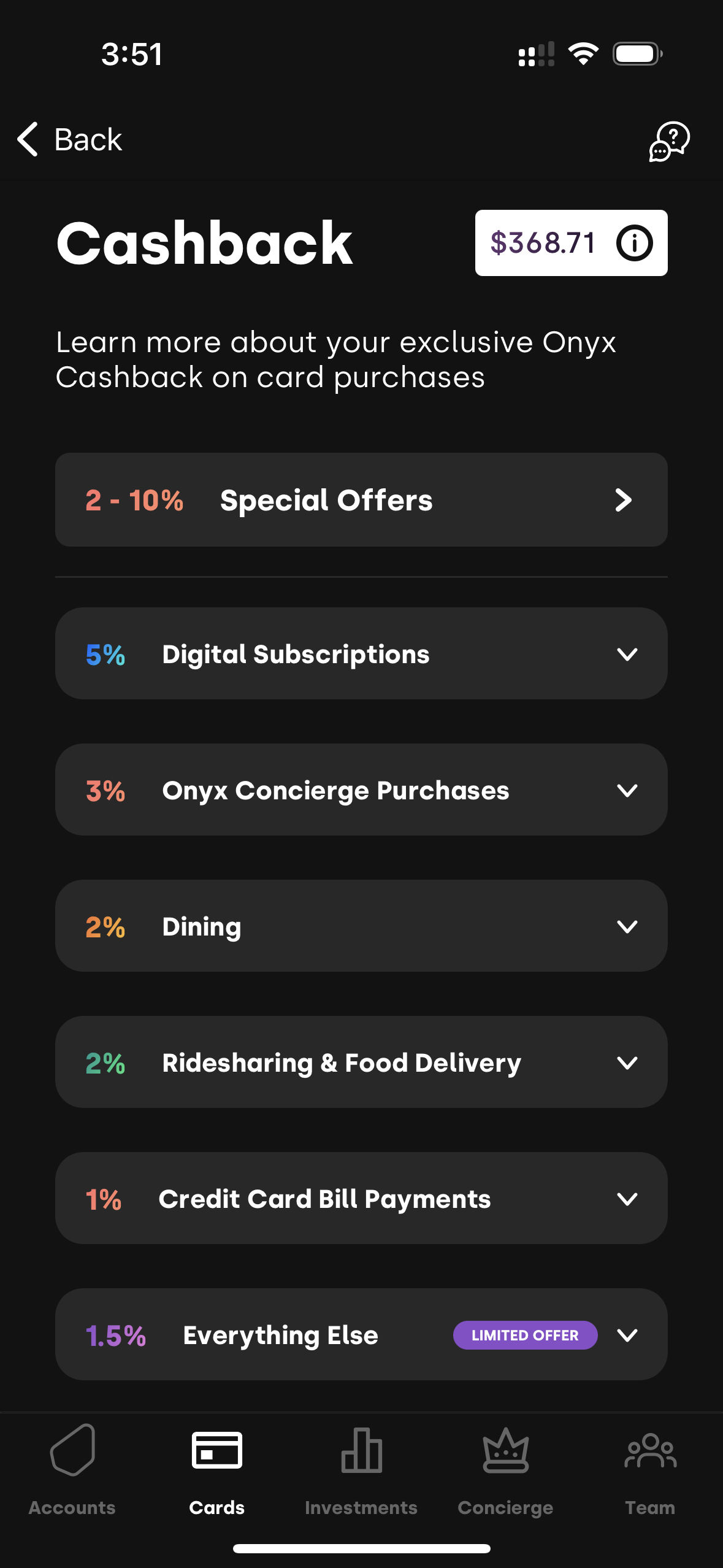Expand Ridesharing & Food Delivery
Image resolution: width=723 pixels, height=1568 pixels.
[x=361, y=1063]
